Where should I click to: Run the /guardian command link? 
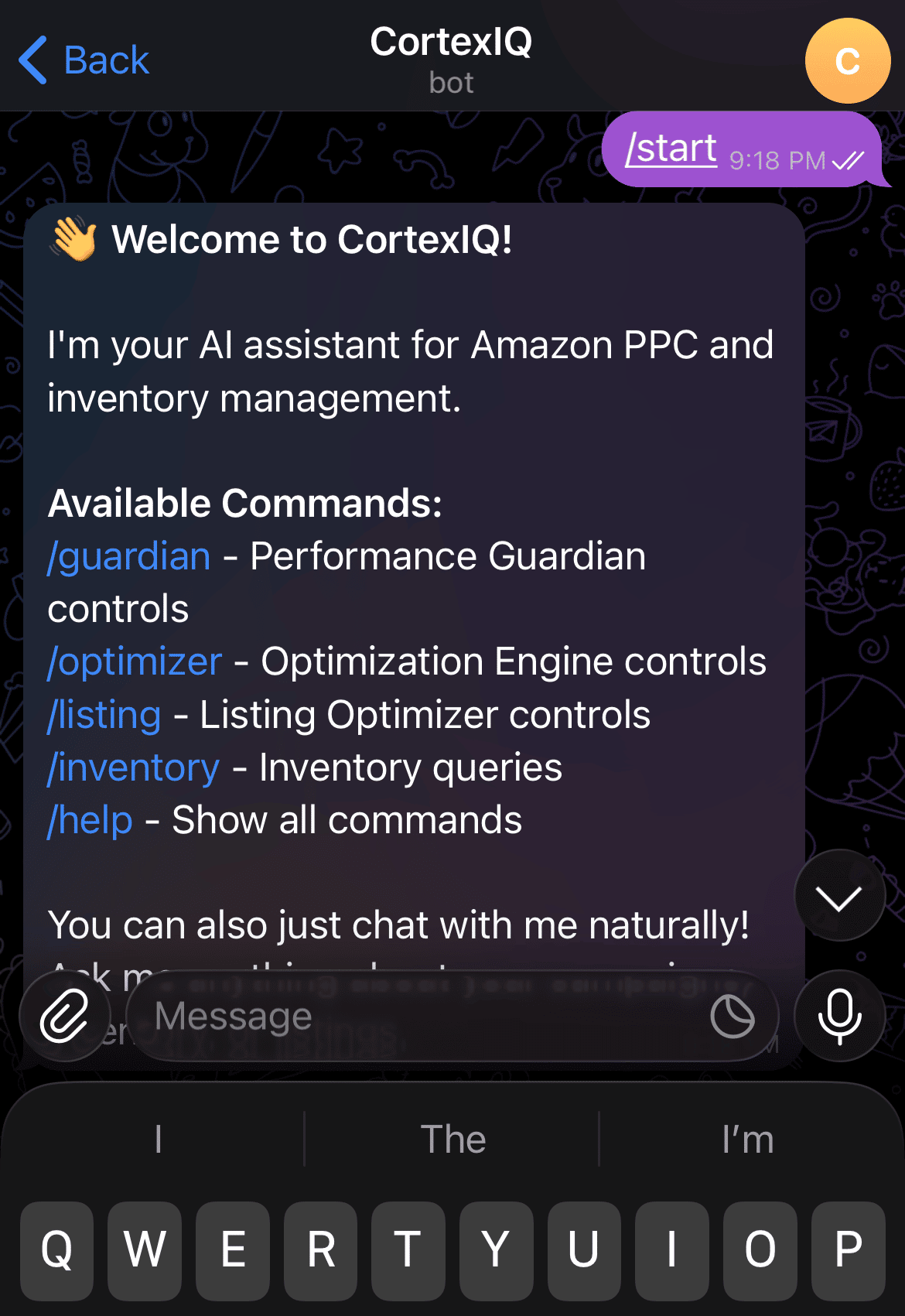click(129, 556)
